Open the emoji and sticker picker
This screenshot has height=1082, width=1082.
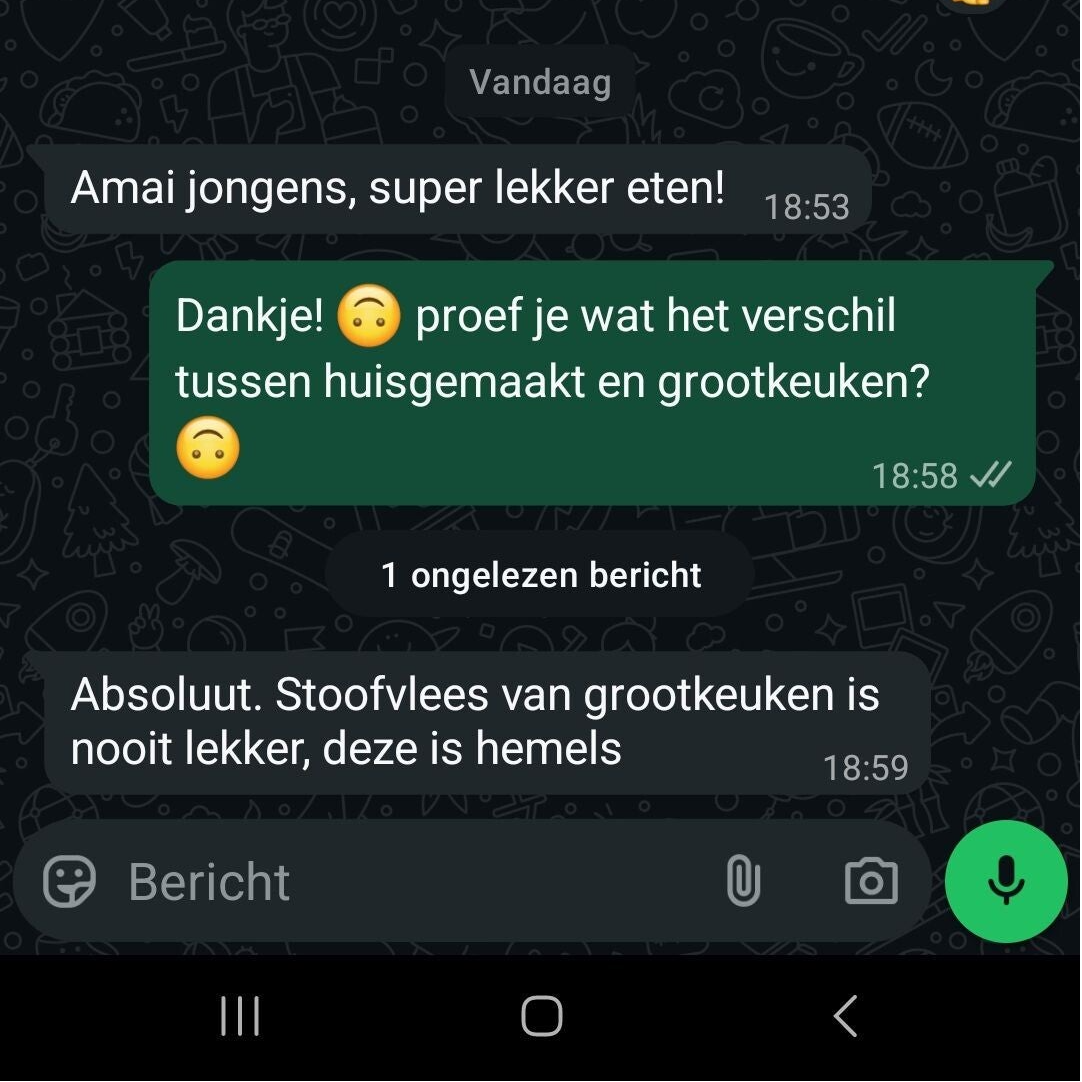[x=70, y=881]
